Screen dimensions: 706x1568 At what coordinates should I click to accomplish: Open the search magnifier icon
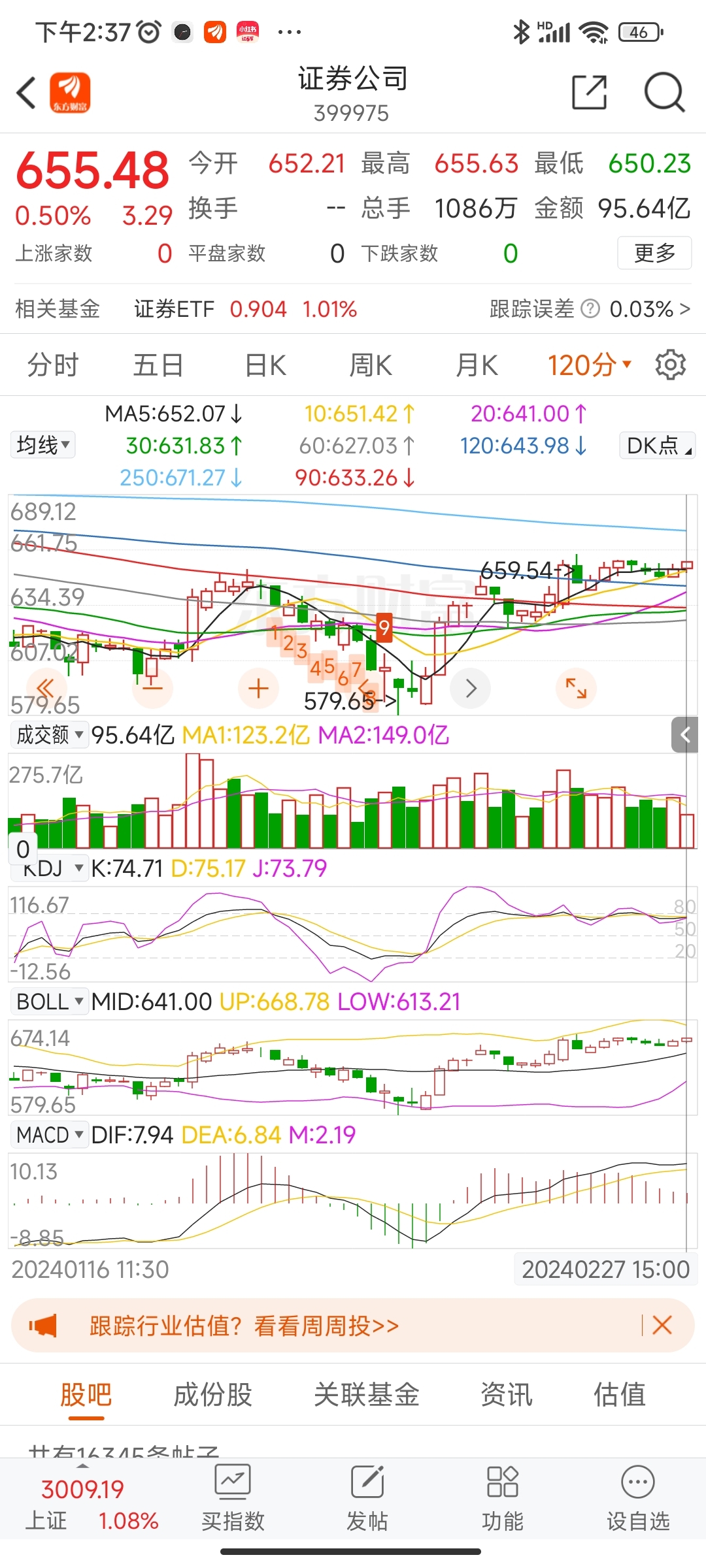pos(664,93)
